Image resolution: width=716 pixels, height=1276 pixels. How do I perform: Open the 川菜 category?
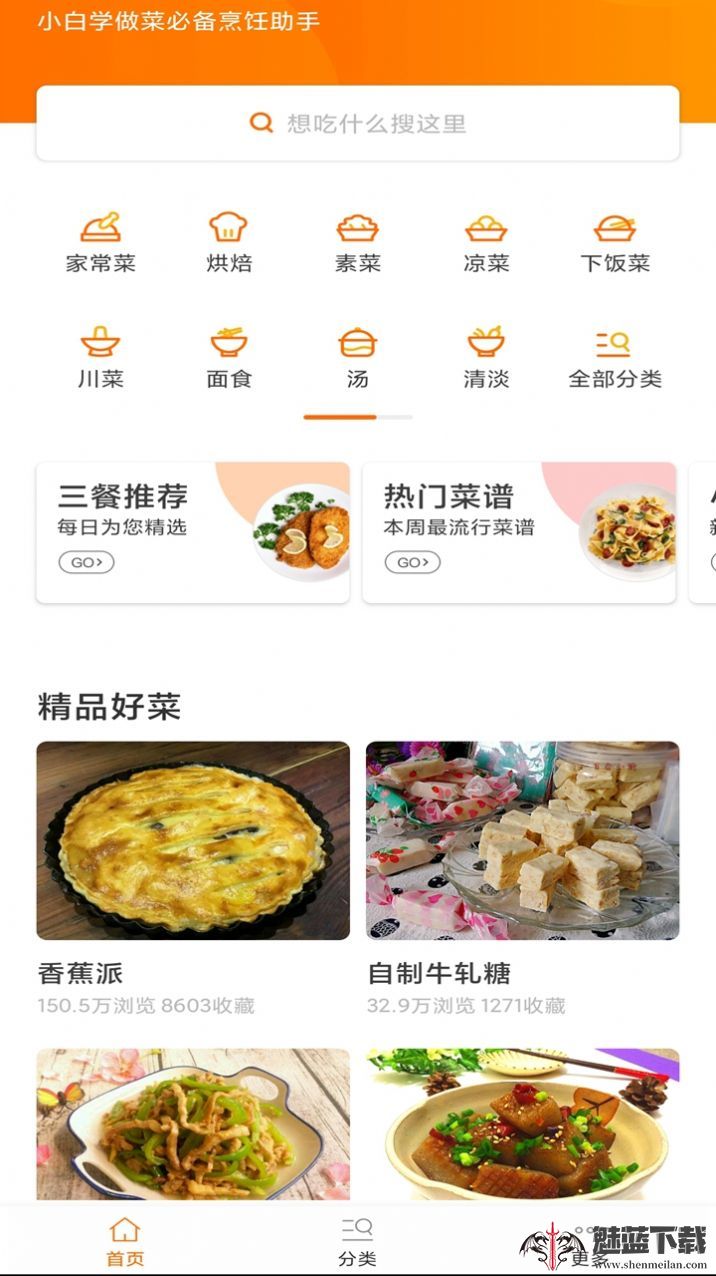(100, 357)
